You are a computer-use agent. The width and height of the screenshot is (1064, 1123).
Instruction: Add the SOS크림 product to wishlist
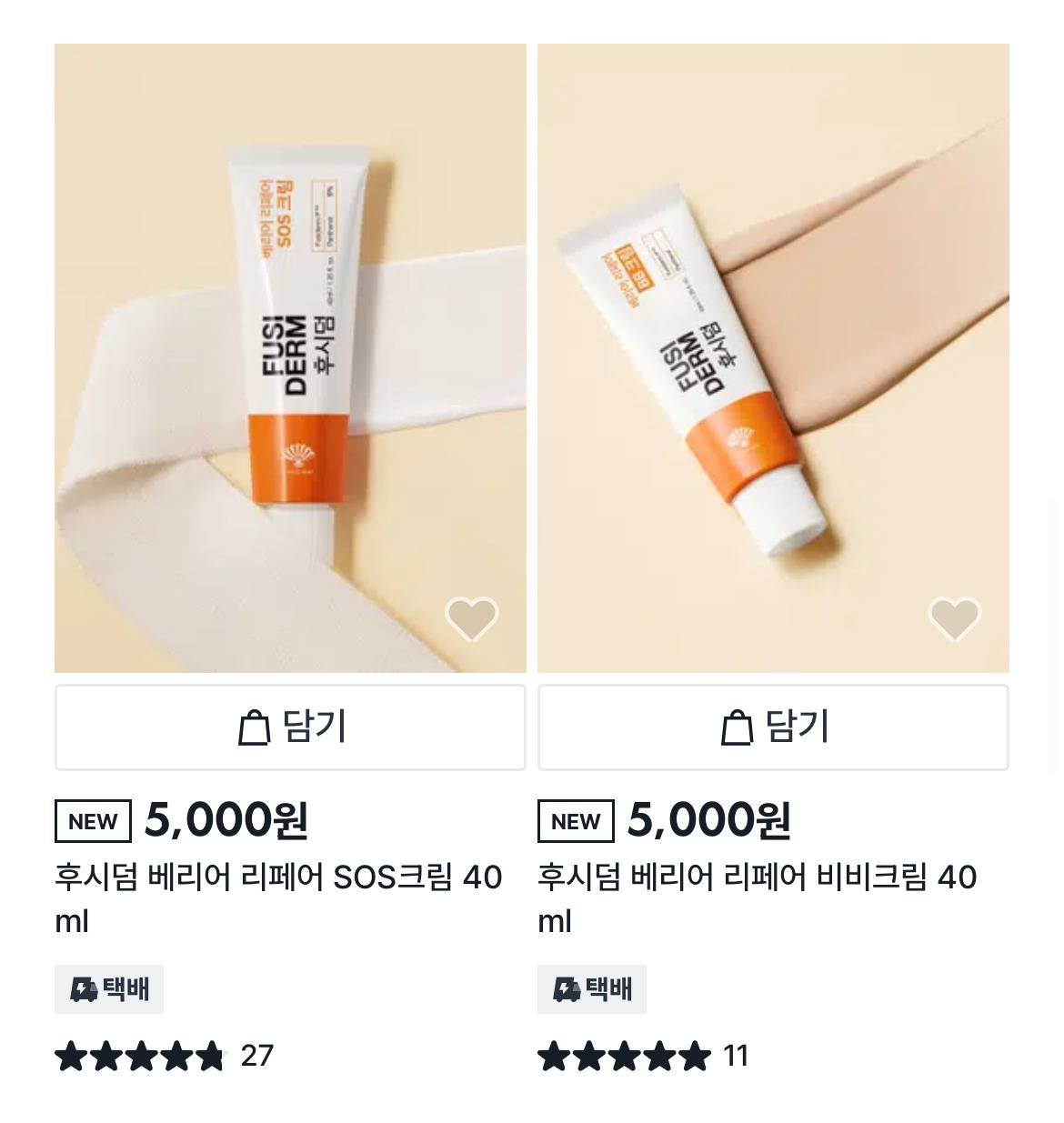coord(472,620)
